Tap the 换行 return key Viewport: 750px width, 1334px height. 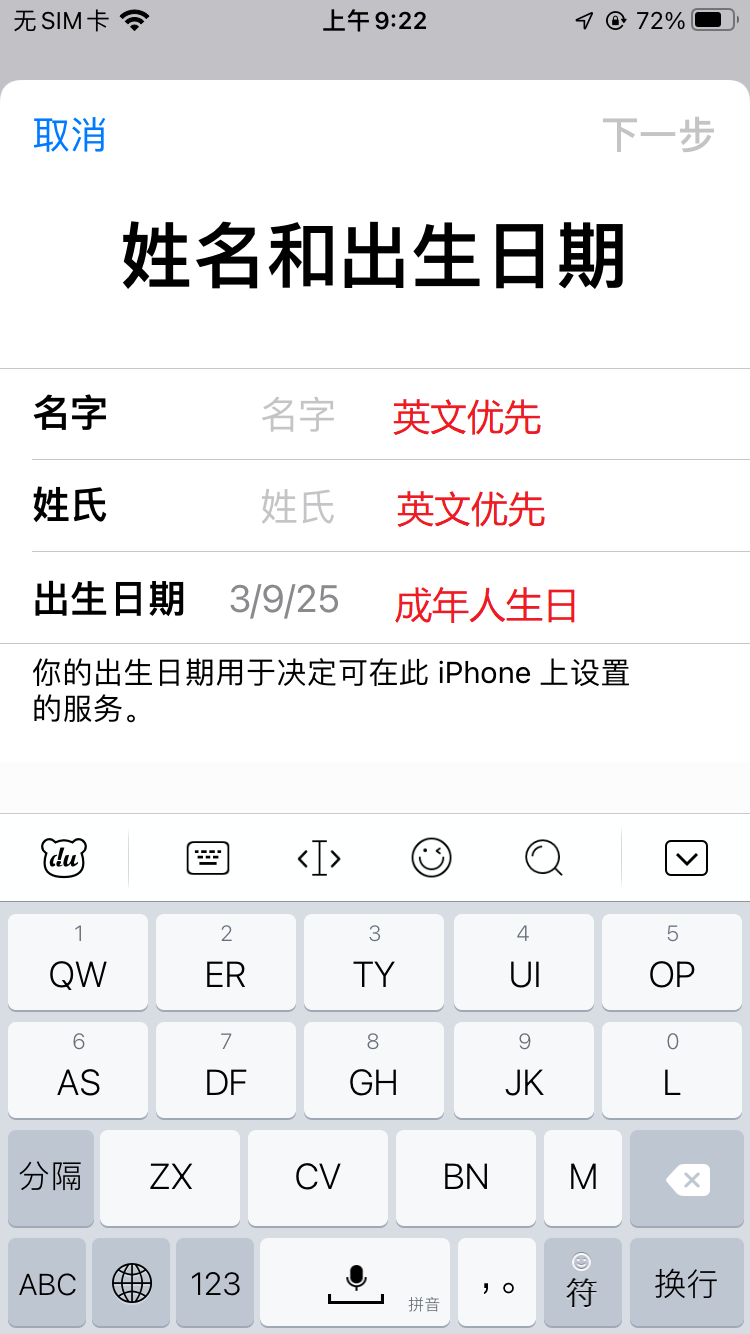(x=686, y=1284)
